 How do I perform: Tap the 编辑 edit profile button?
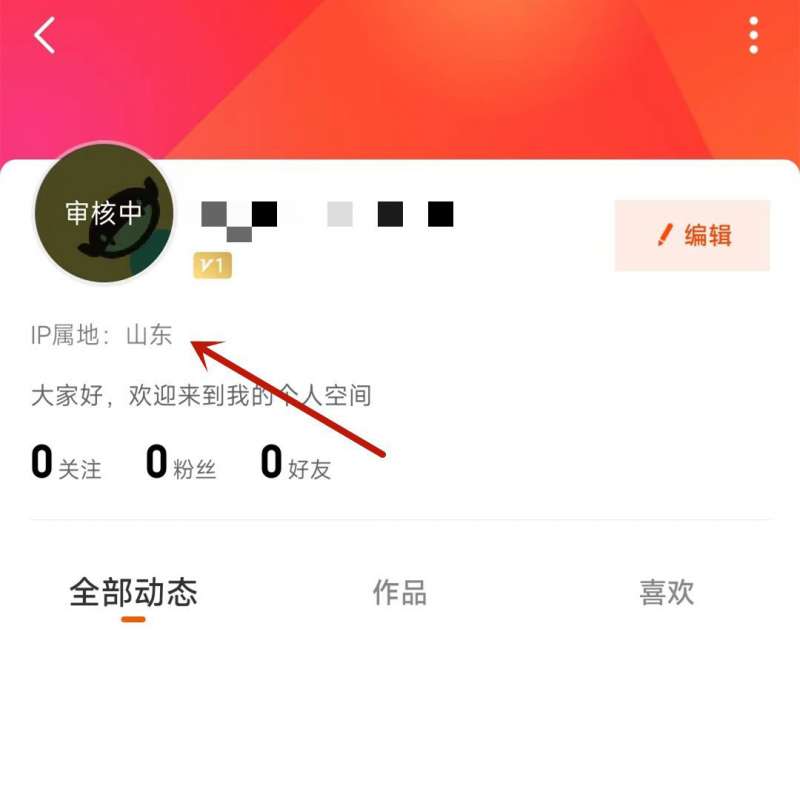point(692,236)
